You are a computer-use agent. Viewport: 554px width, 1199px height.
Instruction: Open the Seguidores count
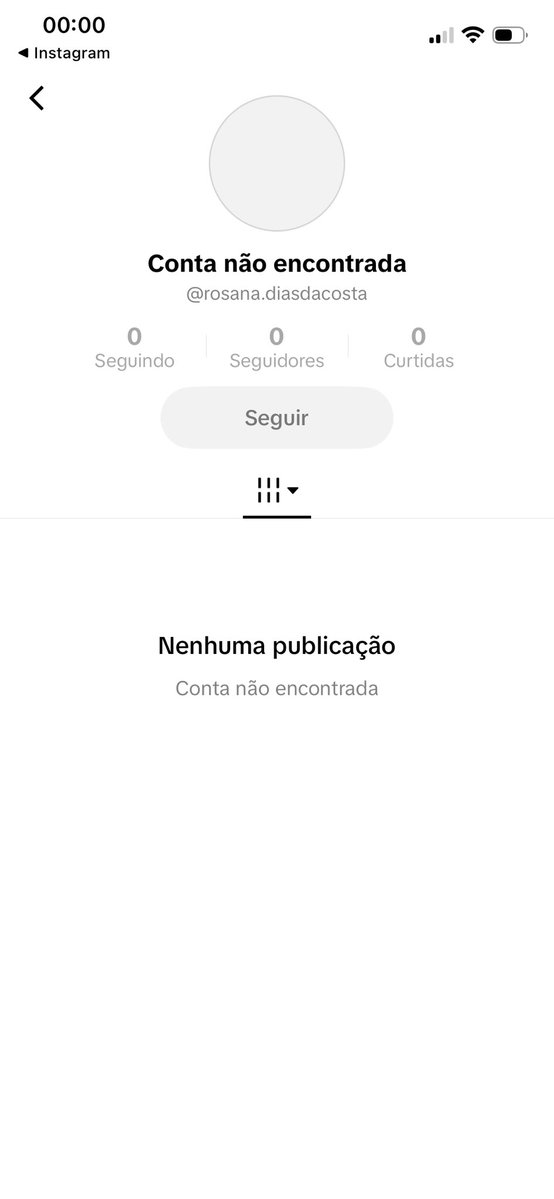pyautogui.click(x=276, y=348)
